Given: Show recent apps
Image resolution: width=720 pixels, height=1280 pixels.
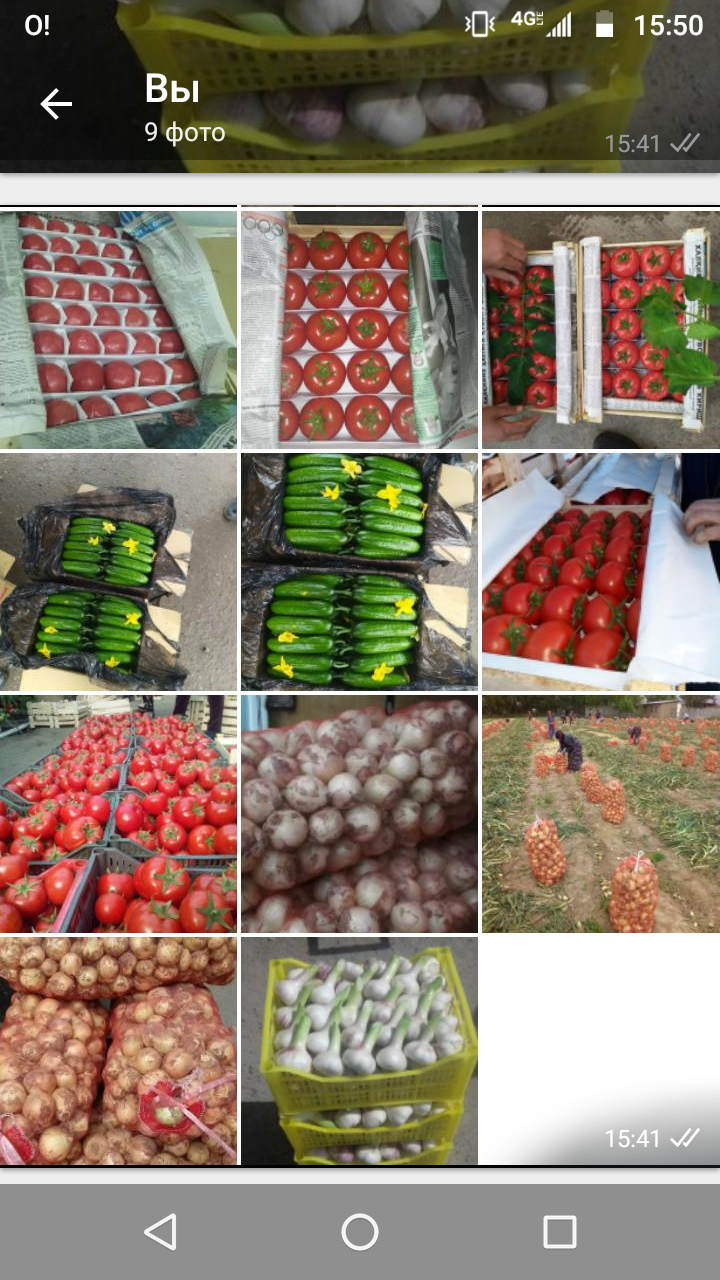Looking at the screenshot, I should pos(559,1232).
